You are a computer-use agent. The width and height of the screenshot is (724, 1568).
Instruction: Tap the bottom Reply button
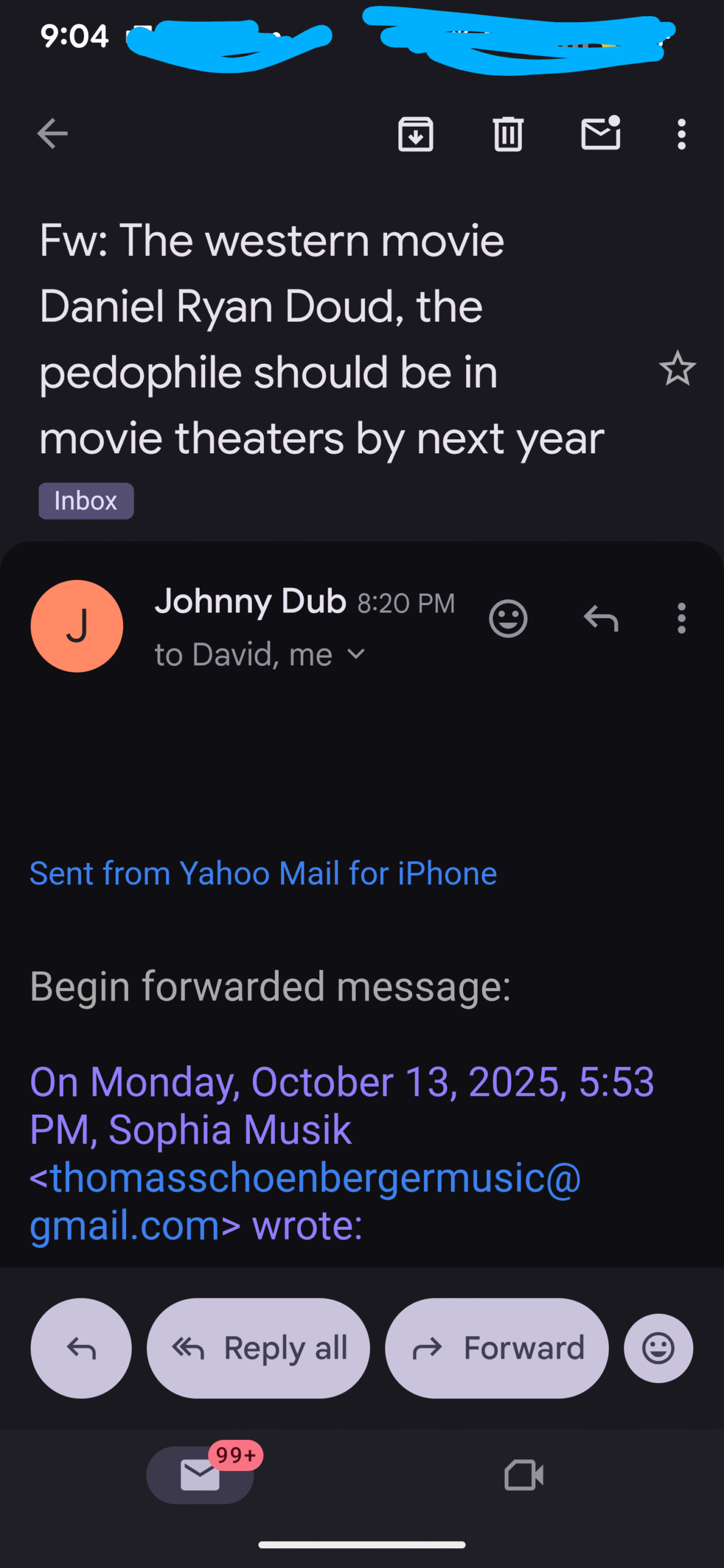81,1348
